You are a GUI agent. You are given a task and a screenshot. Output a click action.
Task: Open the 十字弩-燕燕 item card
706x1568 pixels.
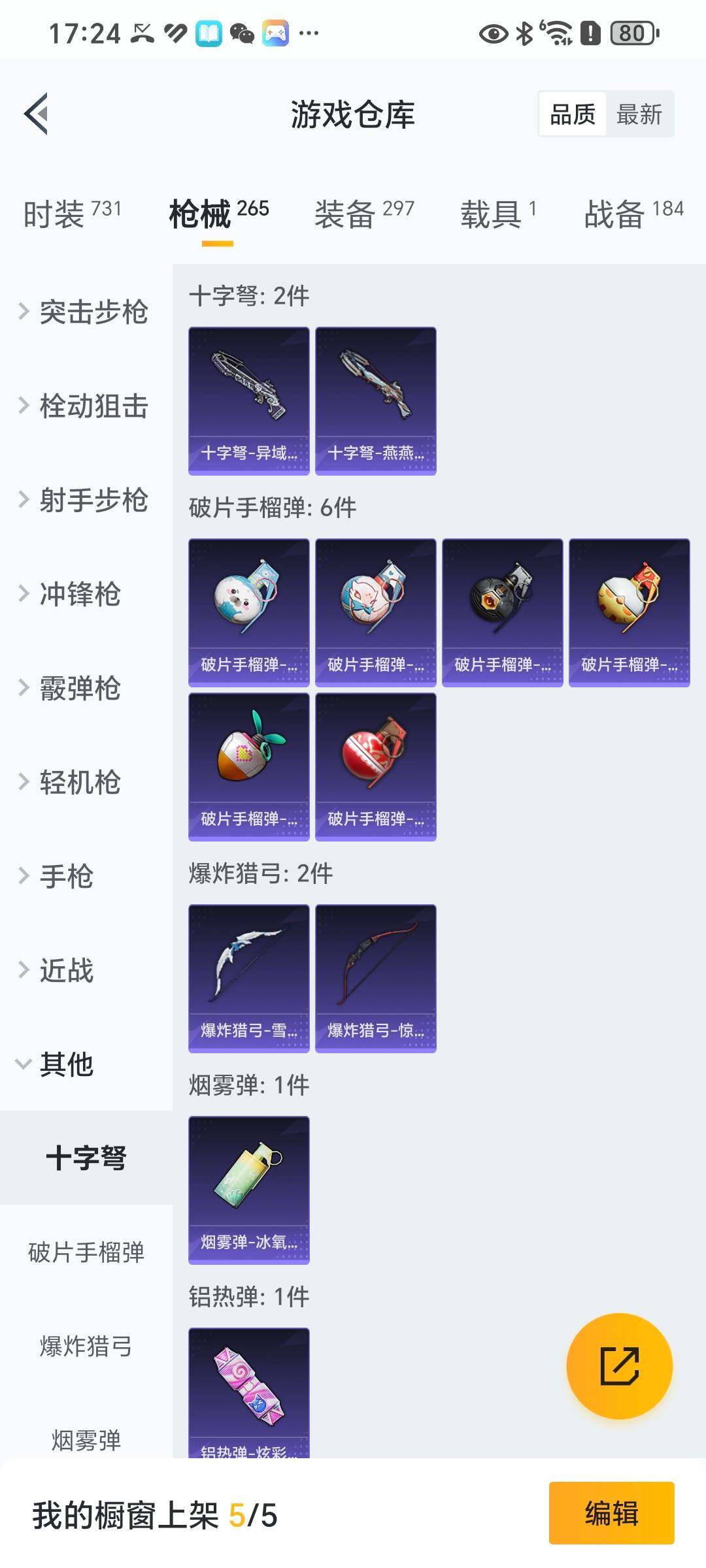tap(375, 400)
